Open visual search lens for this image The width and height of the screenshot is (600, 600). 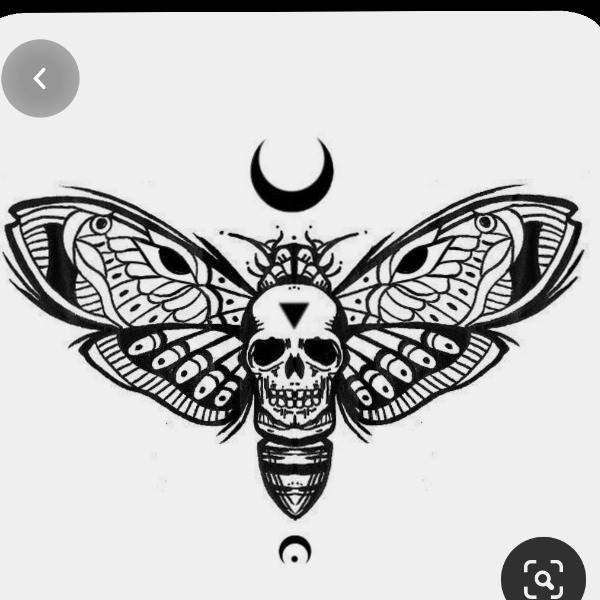click(543, 575)
